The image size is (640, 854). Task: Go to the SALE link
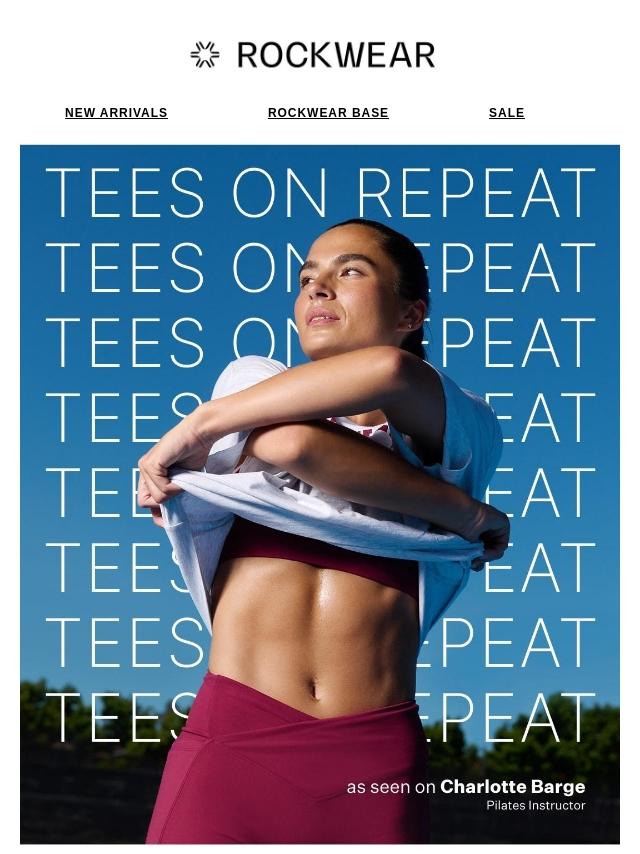(x=506, y=113)
